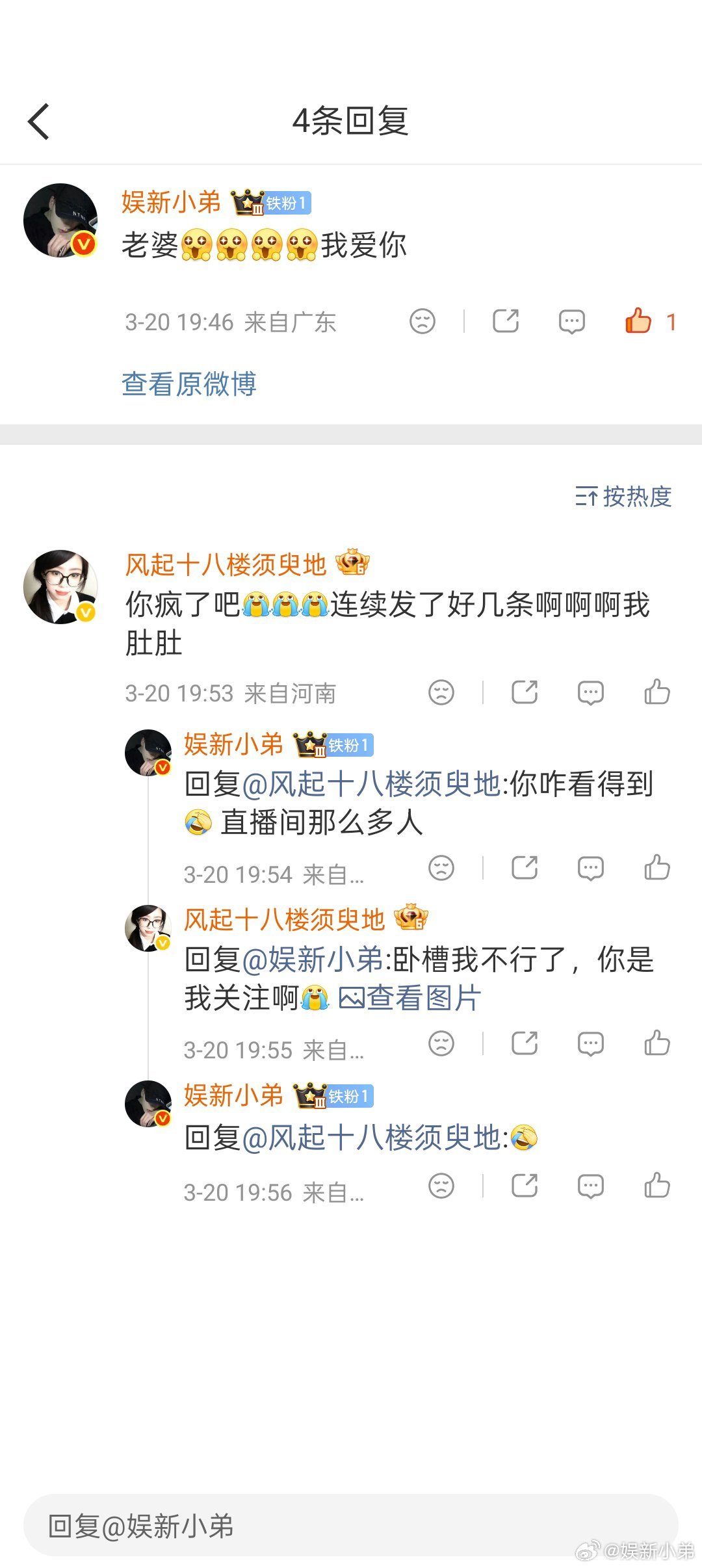The height and width of the screenshot is (1568, 702).
Task: Open 娱新小弟's profile via avatar
Action: [62, 219]
